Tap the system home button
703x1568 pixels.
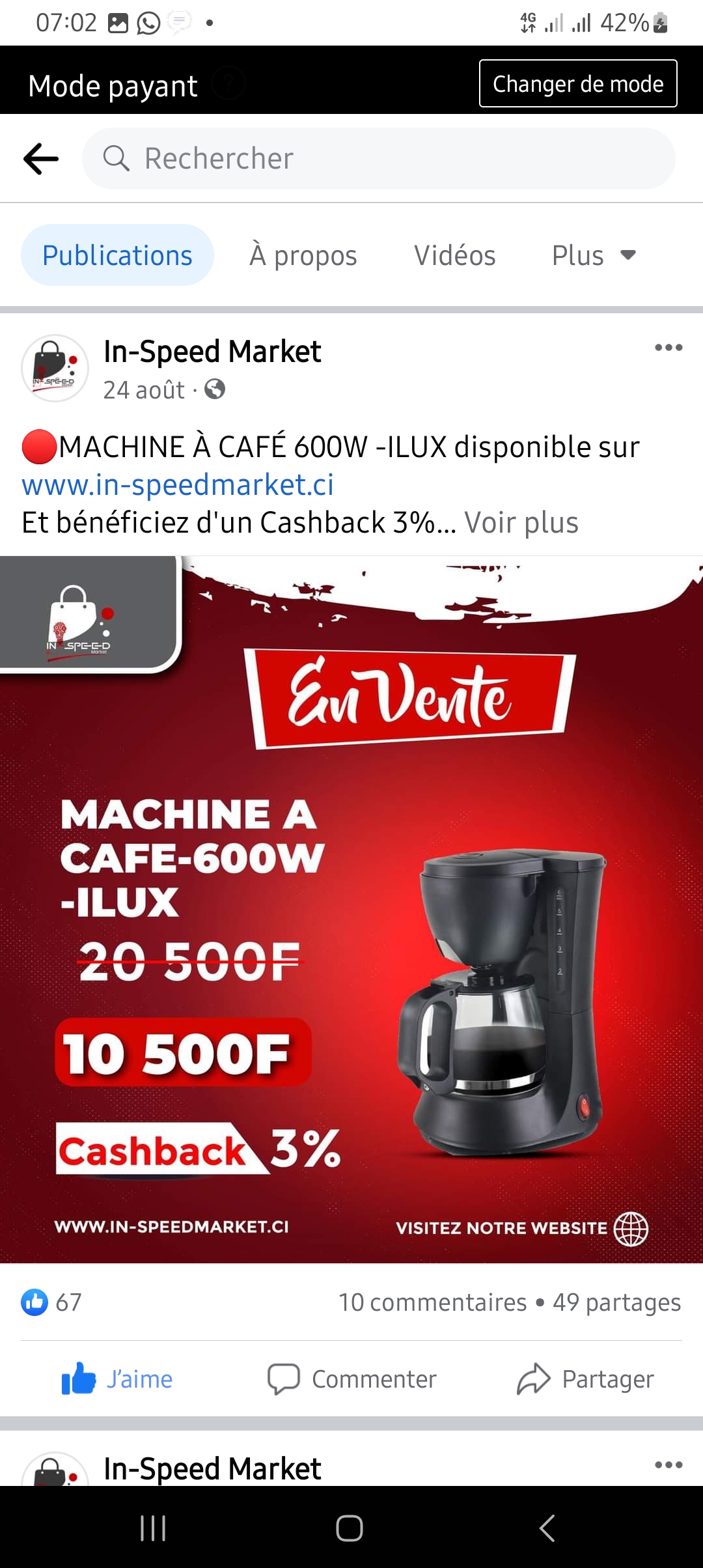[350, 1528]
